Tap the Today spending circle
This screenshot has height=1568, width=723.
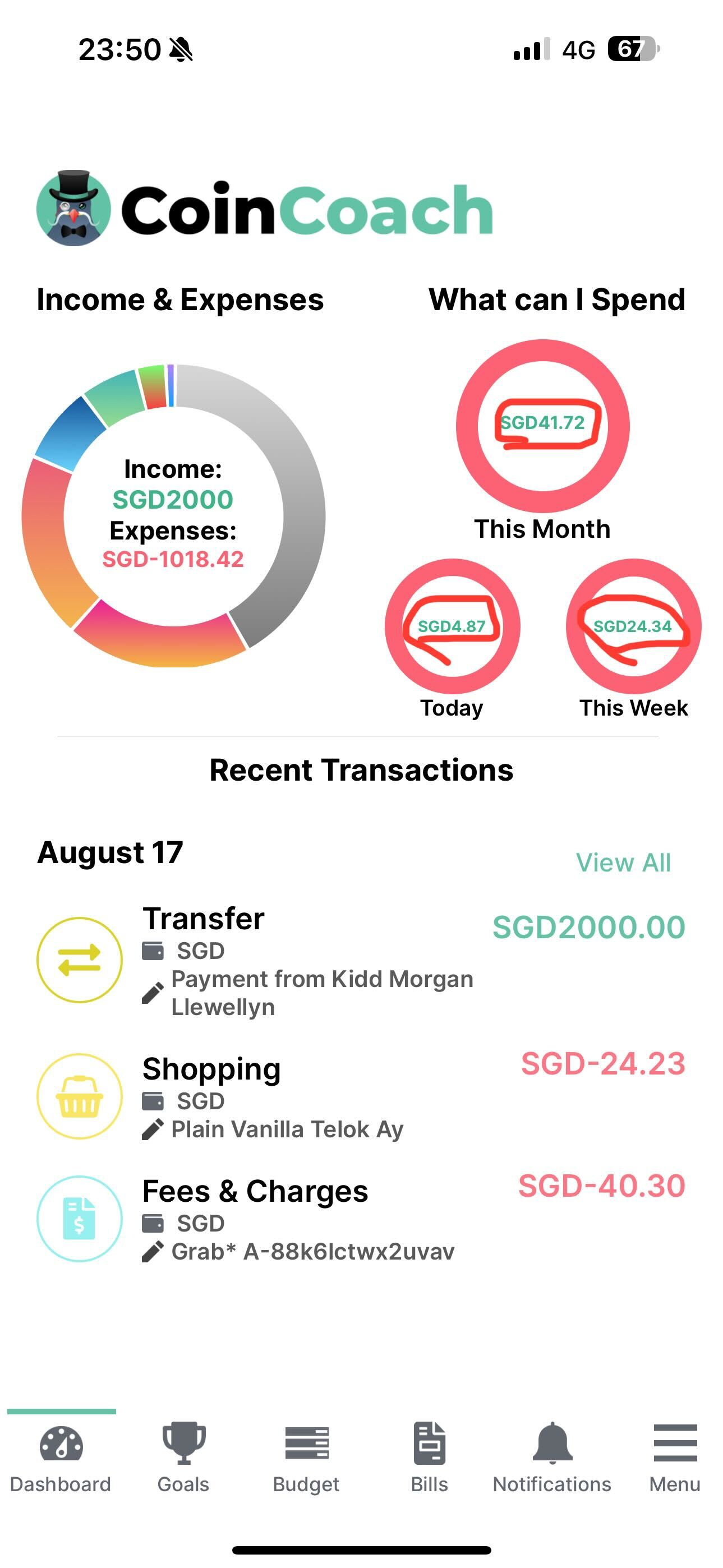click(x=452, y=626)
